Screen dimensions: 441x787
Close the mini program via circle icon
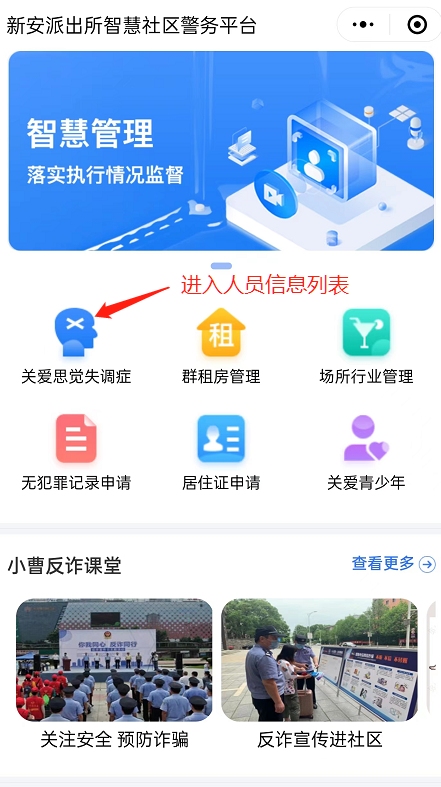click(x=417, y=24)
